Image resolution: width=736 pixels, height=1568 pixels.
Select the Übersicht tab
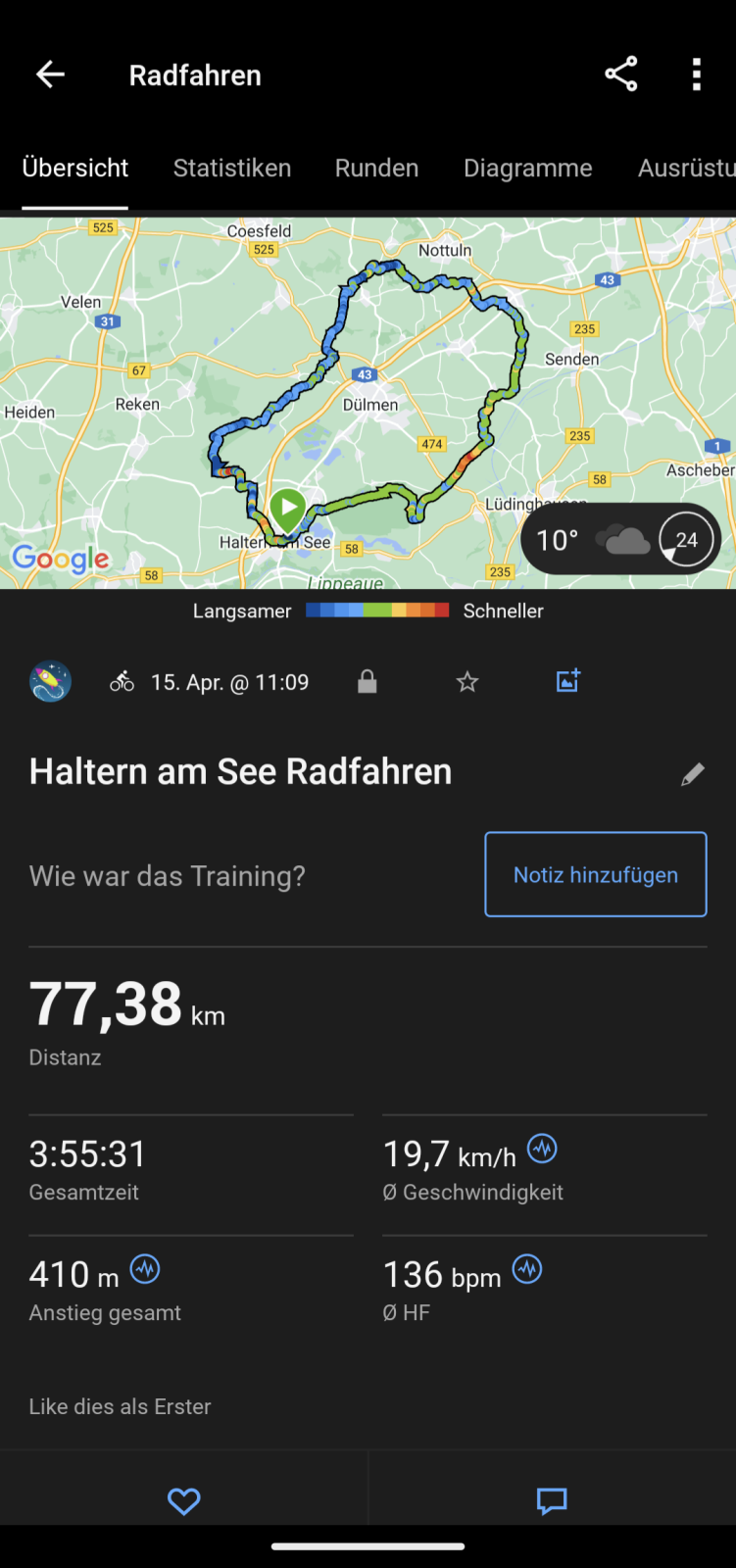tap(75, 168)
